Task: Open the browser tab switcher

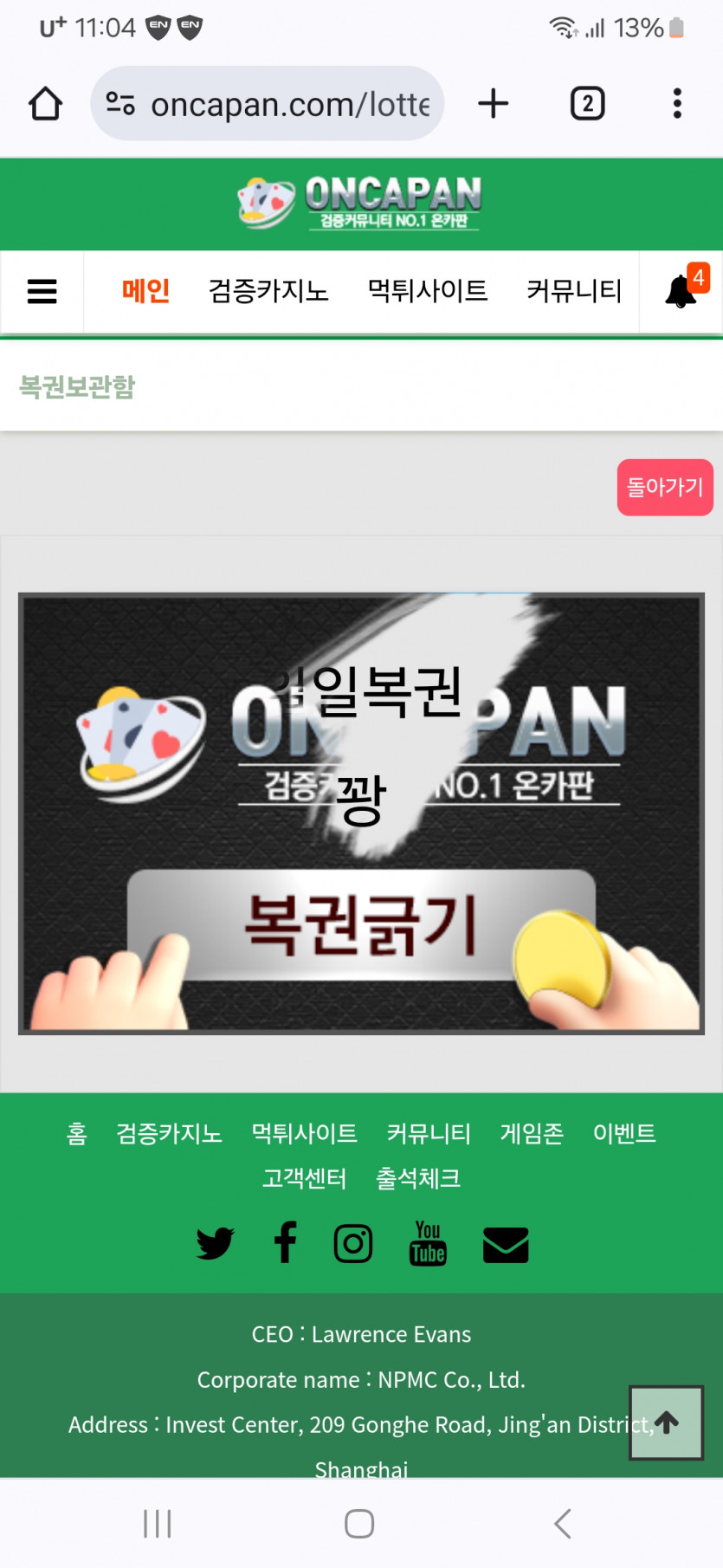Action: click(x=587, y=104)
